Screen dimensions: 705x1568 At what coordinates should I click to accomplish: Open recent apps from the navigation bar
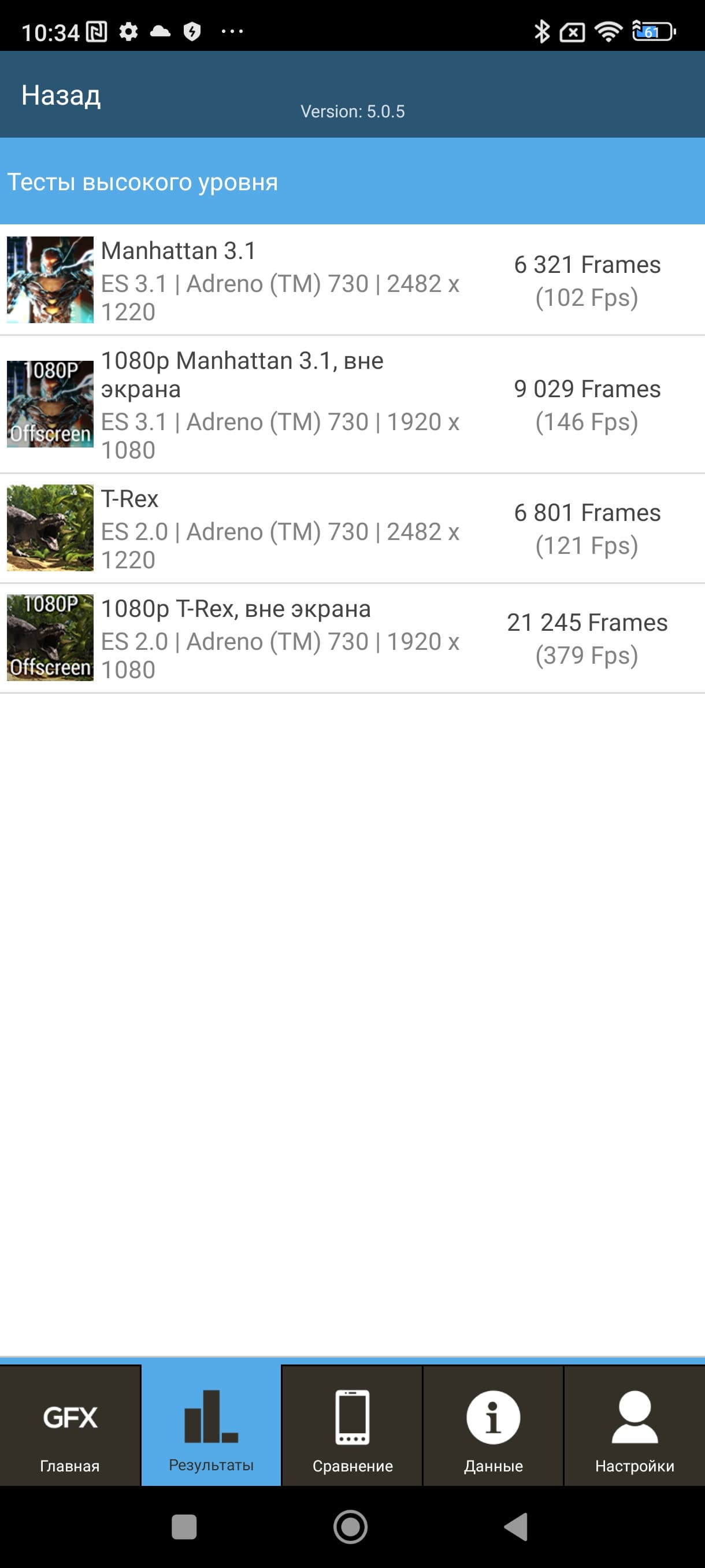[x=184, y=1526]
